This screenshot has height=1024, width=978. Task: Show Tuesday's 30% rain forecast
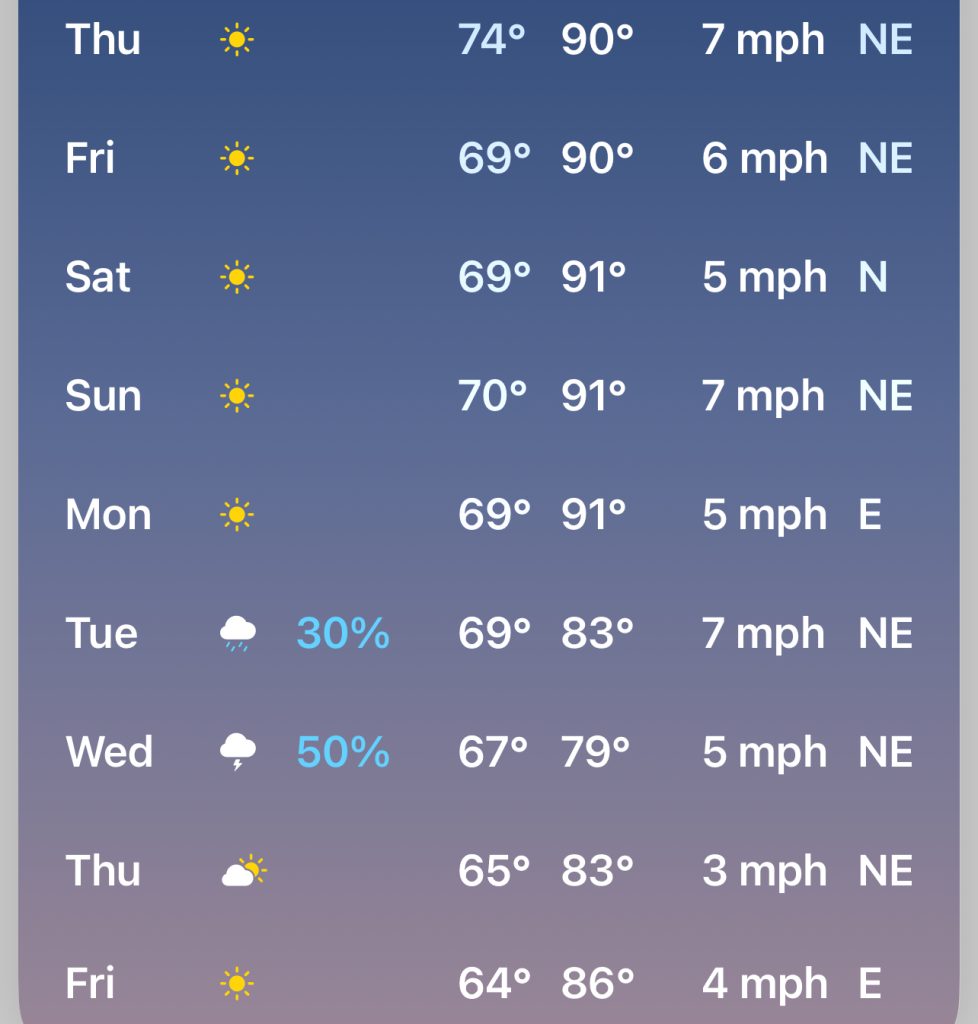[x=489, y=633]
